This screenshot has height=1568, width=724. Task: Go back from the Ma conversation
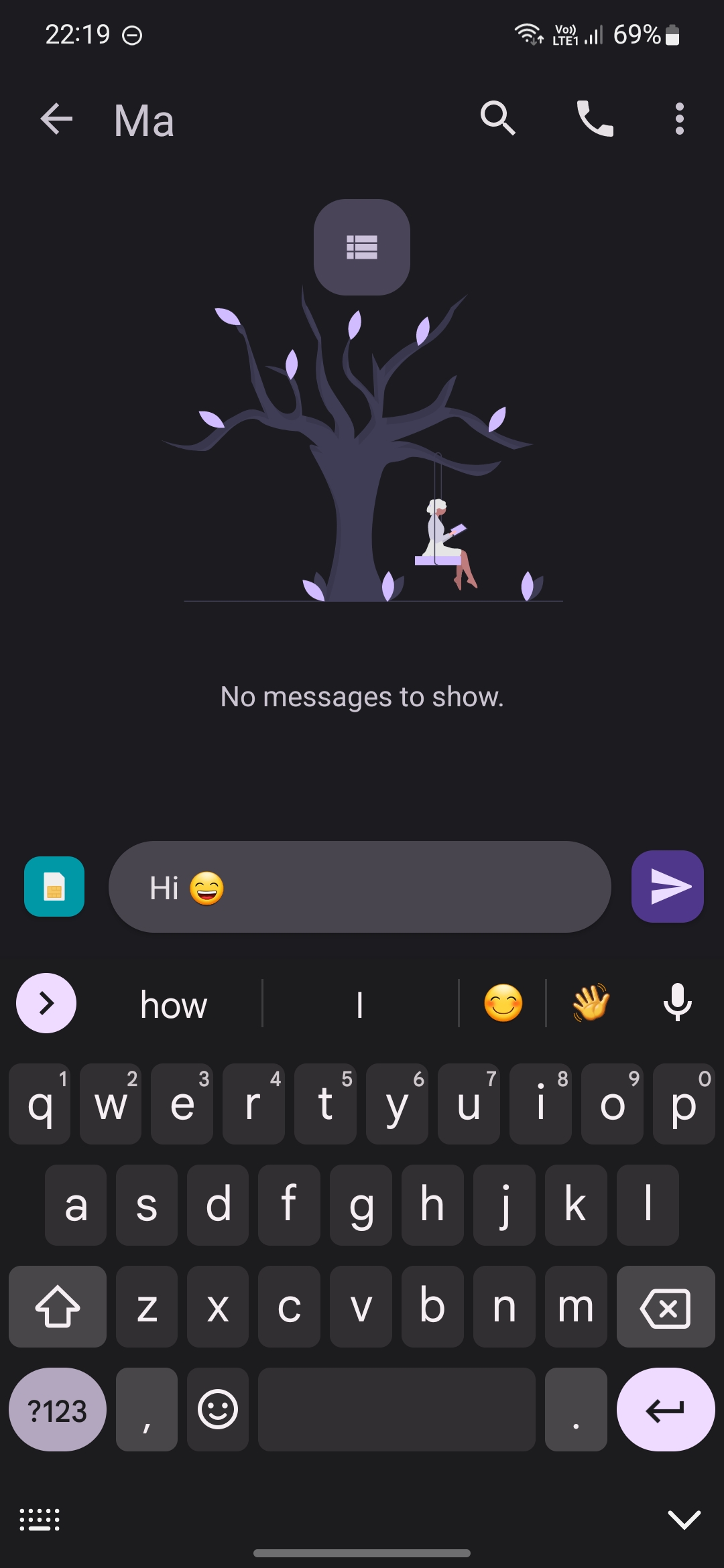point(56,120)
